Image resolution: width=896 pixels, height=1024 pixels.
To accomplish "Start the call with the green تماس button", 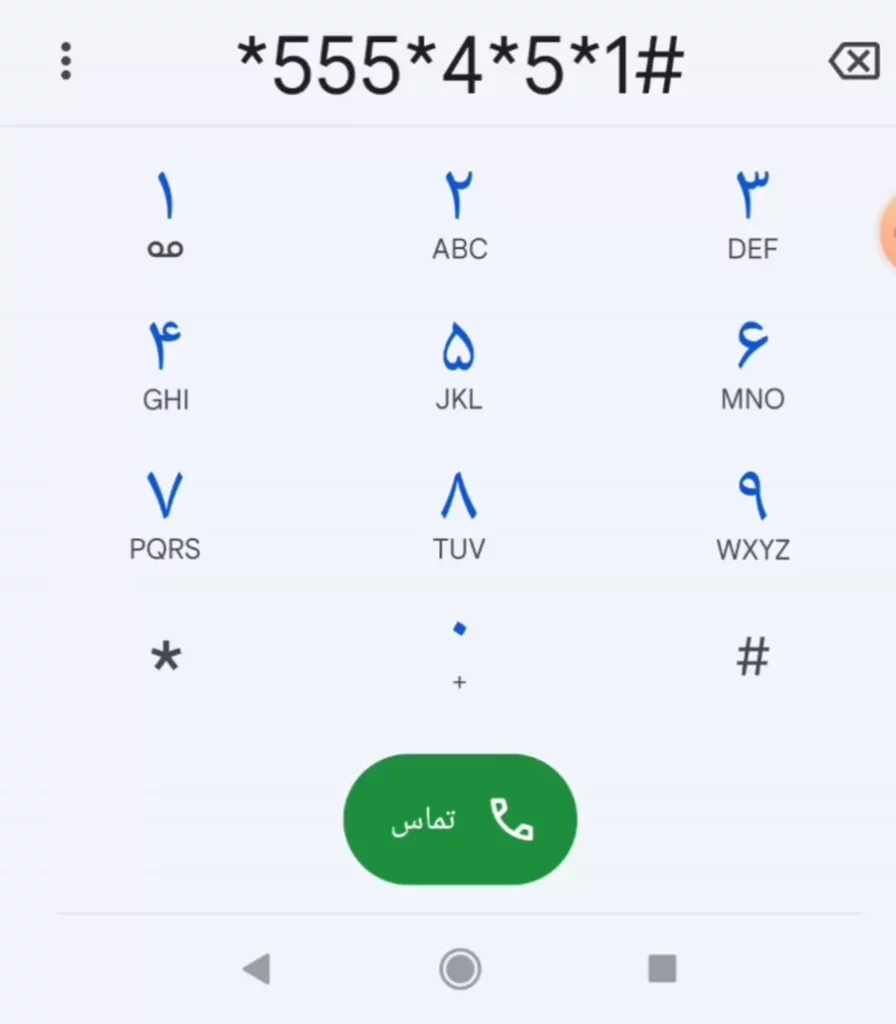I will pos(460,819).
